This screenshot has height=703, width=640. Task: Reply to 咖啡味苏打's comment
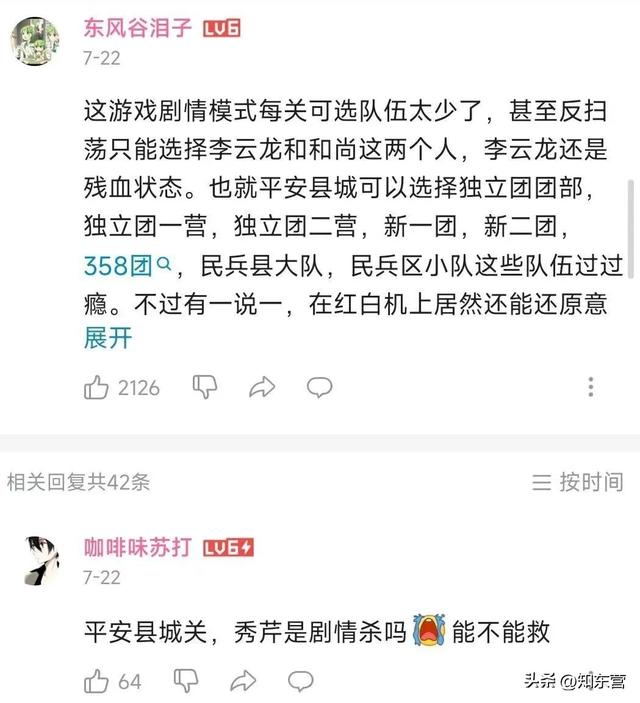pos(301,682)
